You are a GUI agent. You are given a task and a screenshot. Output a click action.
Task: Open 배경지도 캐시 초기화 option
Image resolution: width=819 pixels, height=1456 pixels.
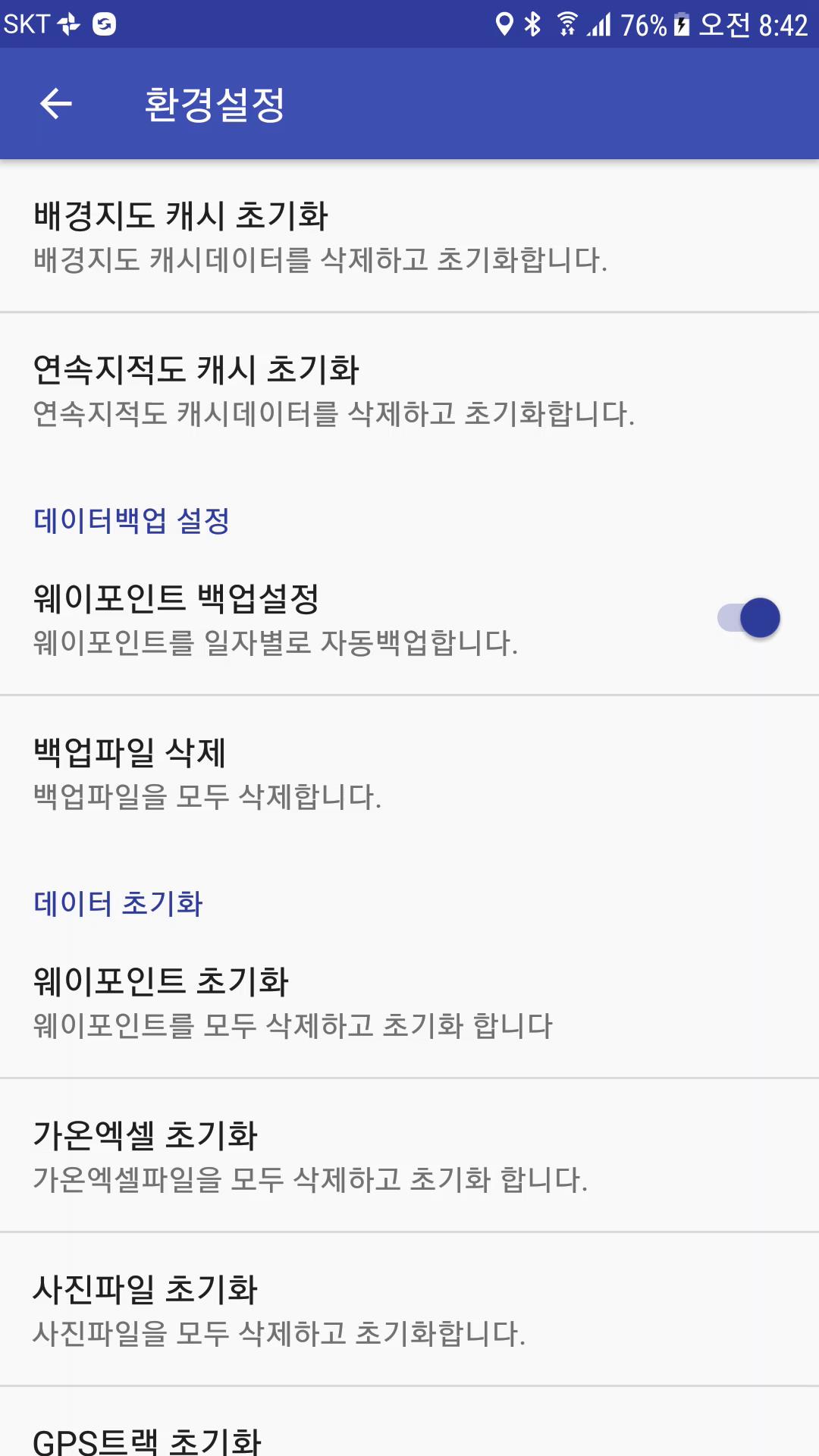point(409,236)
